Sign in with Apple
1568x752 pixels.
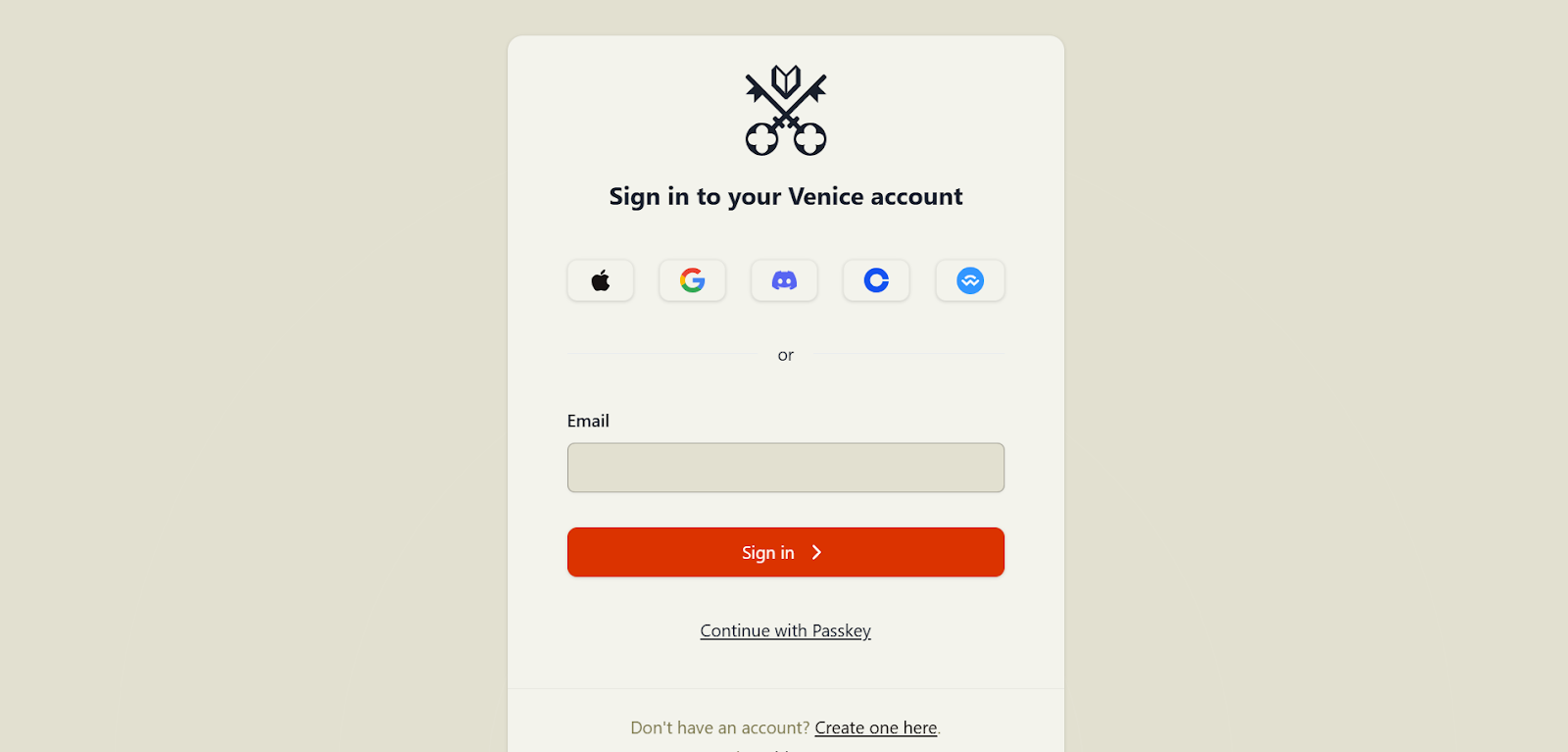[600, 280]
